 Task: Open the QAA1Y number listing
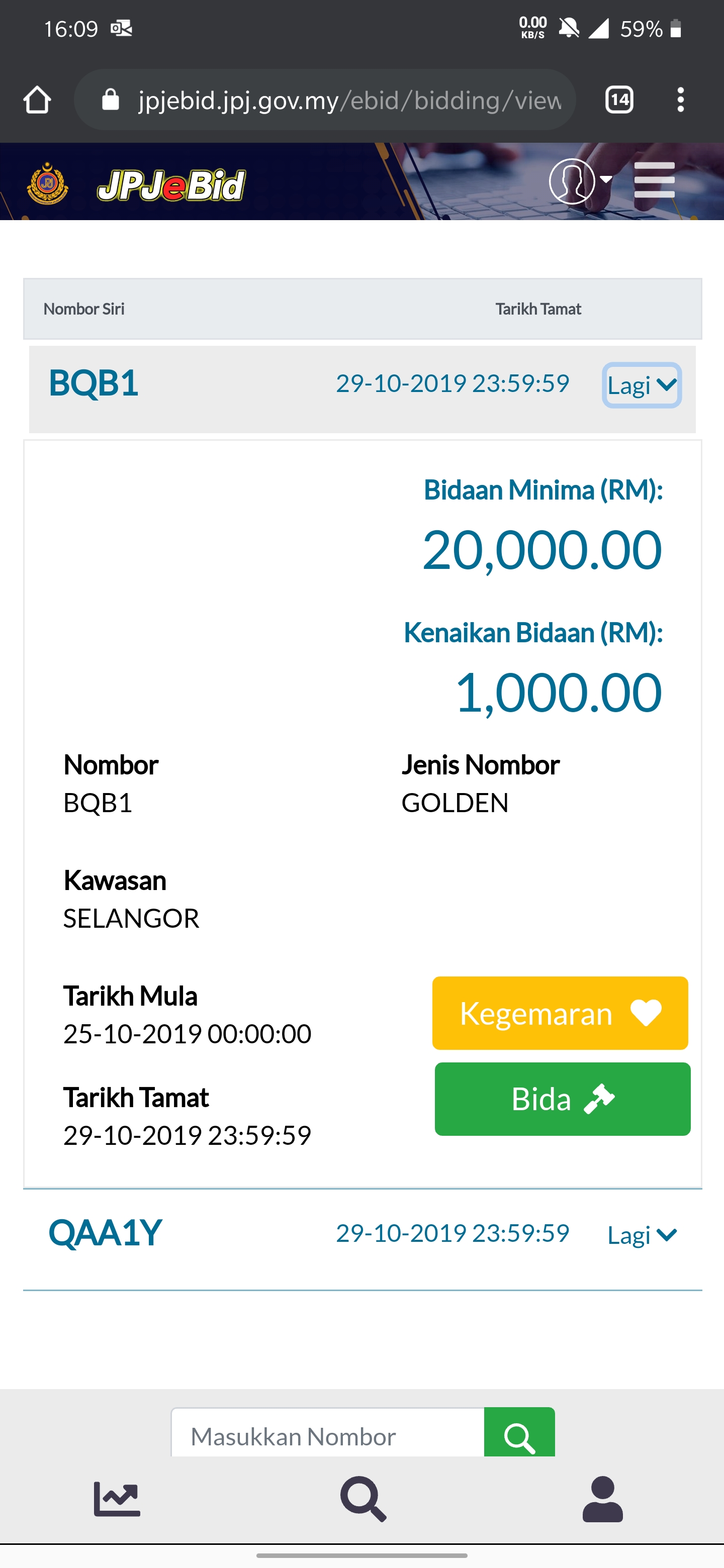(x=105, y=1233)
